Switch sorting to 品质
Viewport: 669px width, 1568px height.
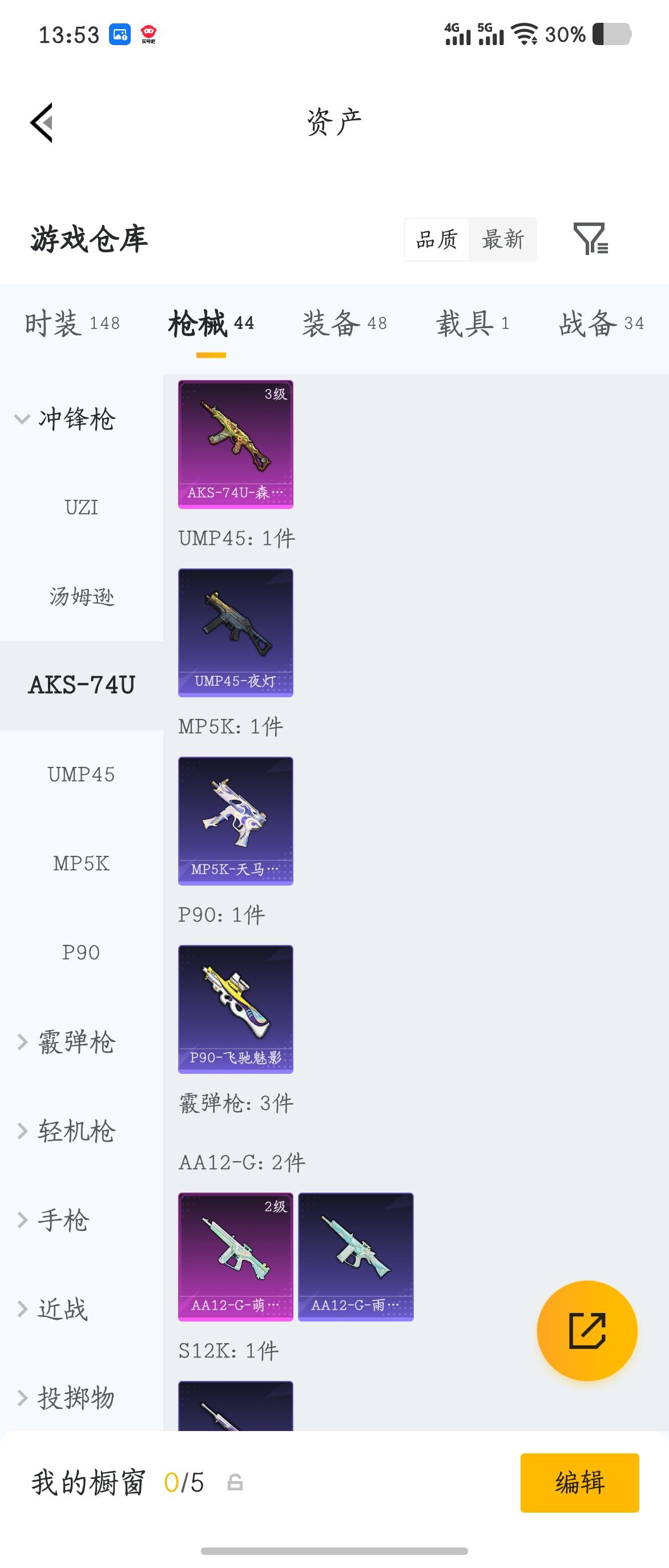437,240
